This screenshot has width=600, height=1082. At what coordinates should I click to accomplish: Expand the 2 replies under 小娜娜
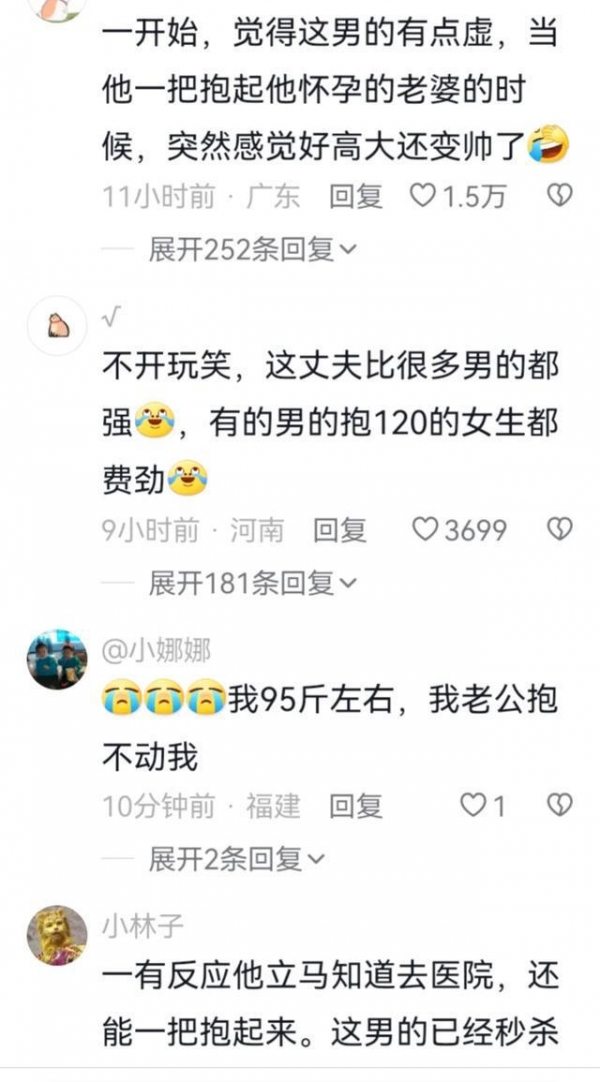coord(236,858)
